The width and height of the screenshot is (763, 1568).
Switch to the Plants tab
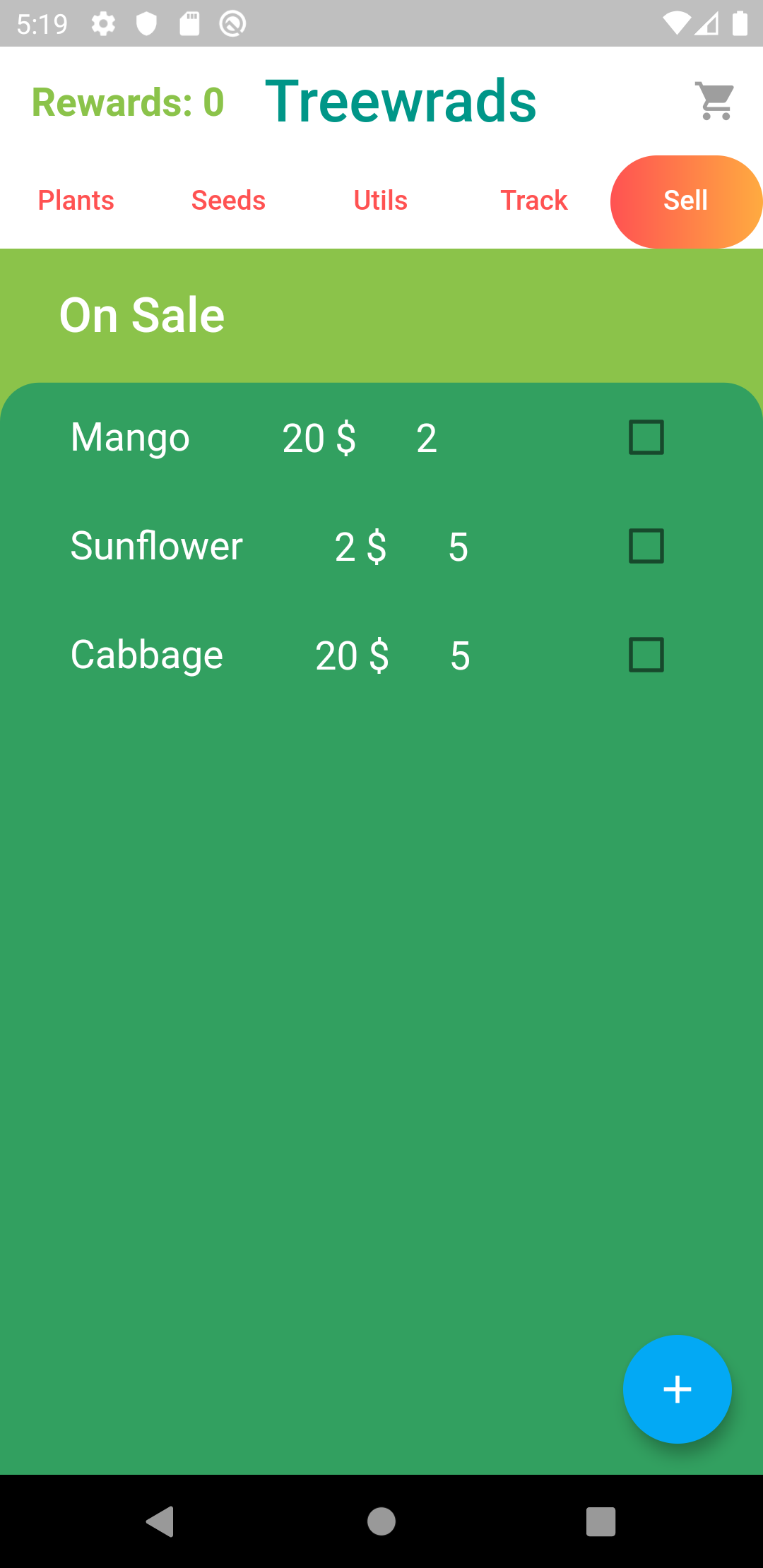coord(76,201)
